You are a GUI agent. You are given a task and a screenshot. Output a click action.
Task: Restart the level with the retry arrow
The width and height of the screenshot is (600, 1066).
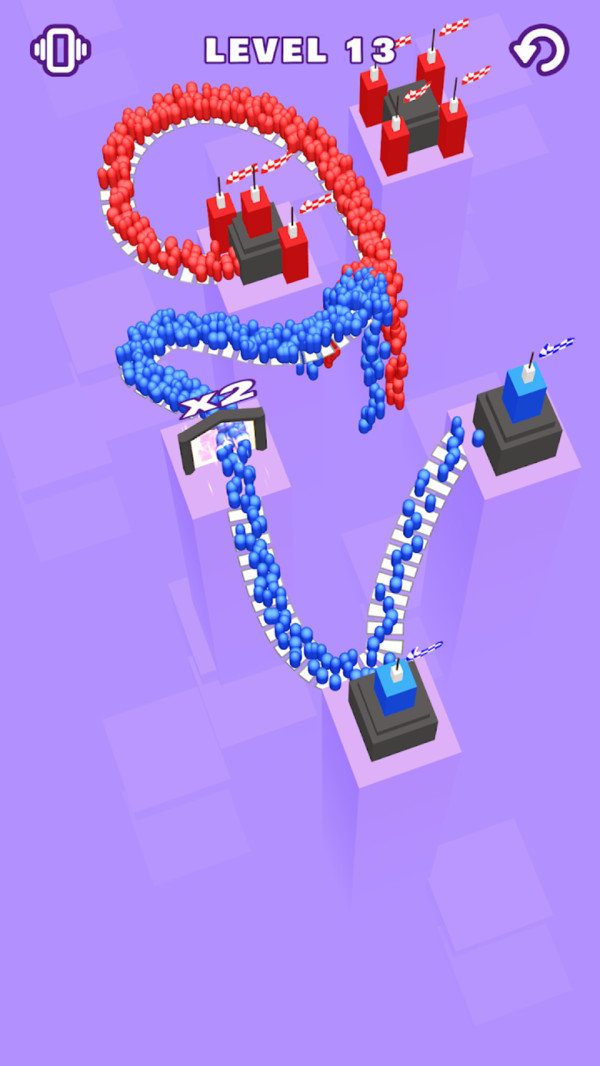coord(540,50)
